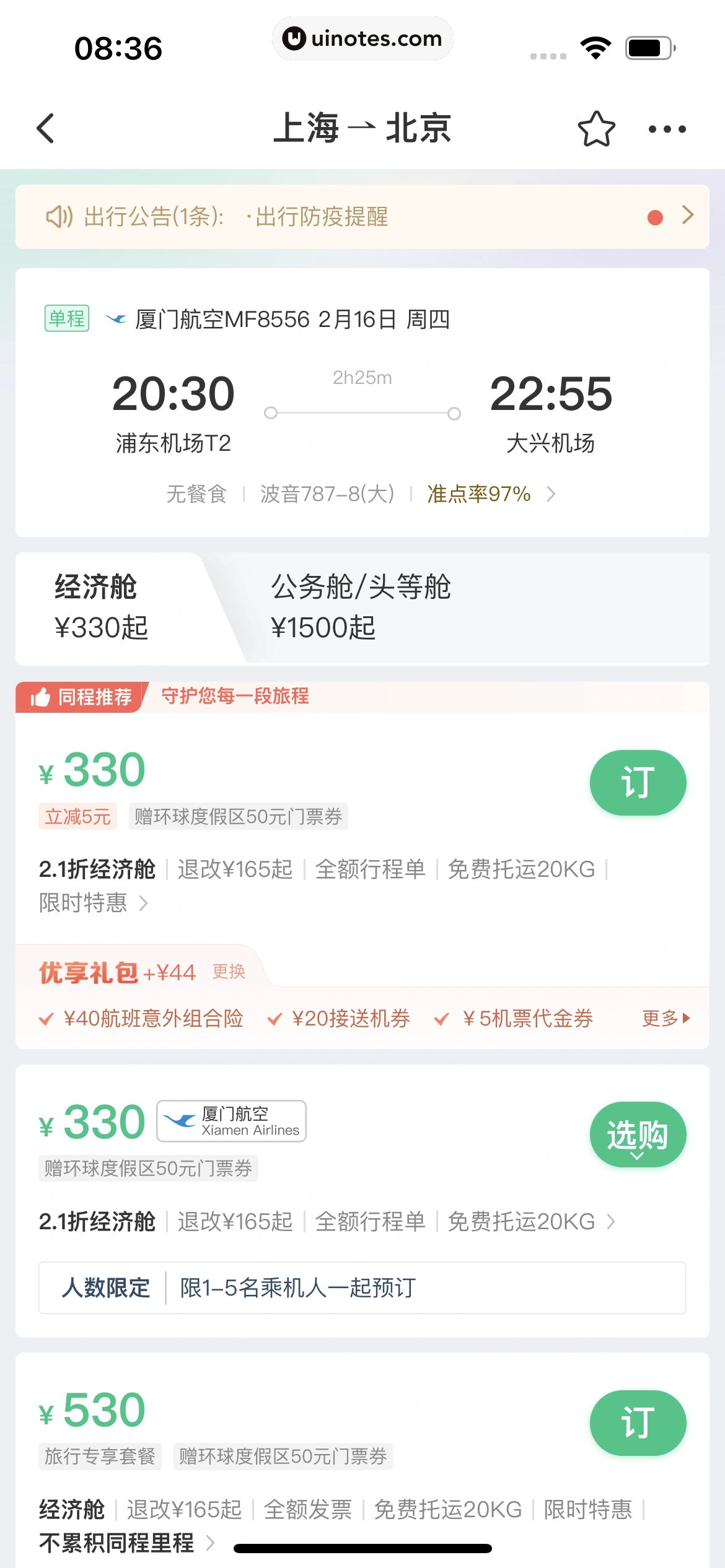The height and width of the screenshot is (1568, 725).
Task: Tap 订 for the ¥530 fare
Action: (x=637, y=1422)
